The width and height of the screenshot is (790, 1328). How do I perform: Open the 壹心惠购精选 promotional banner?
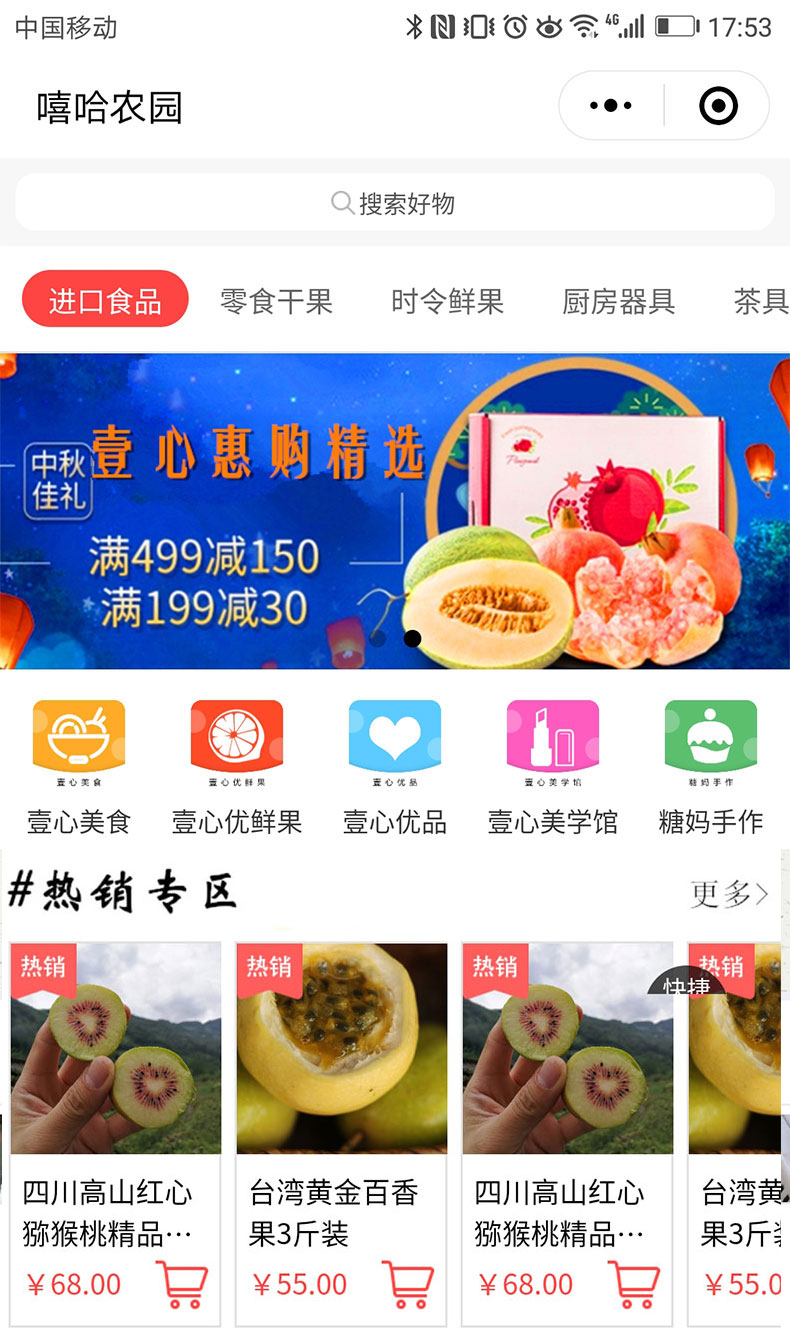pyautogui.click(x=395, y=510)
